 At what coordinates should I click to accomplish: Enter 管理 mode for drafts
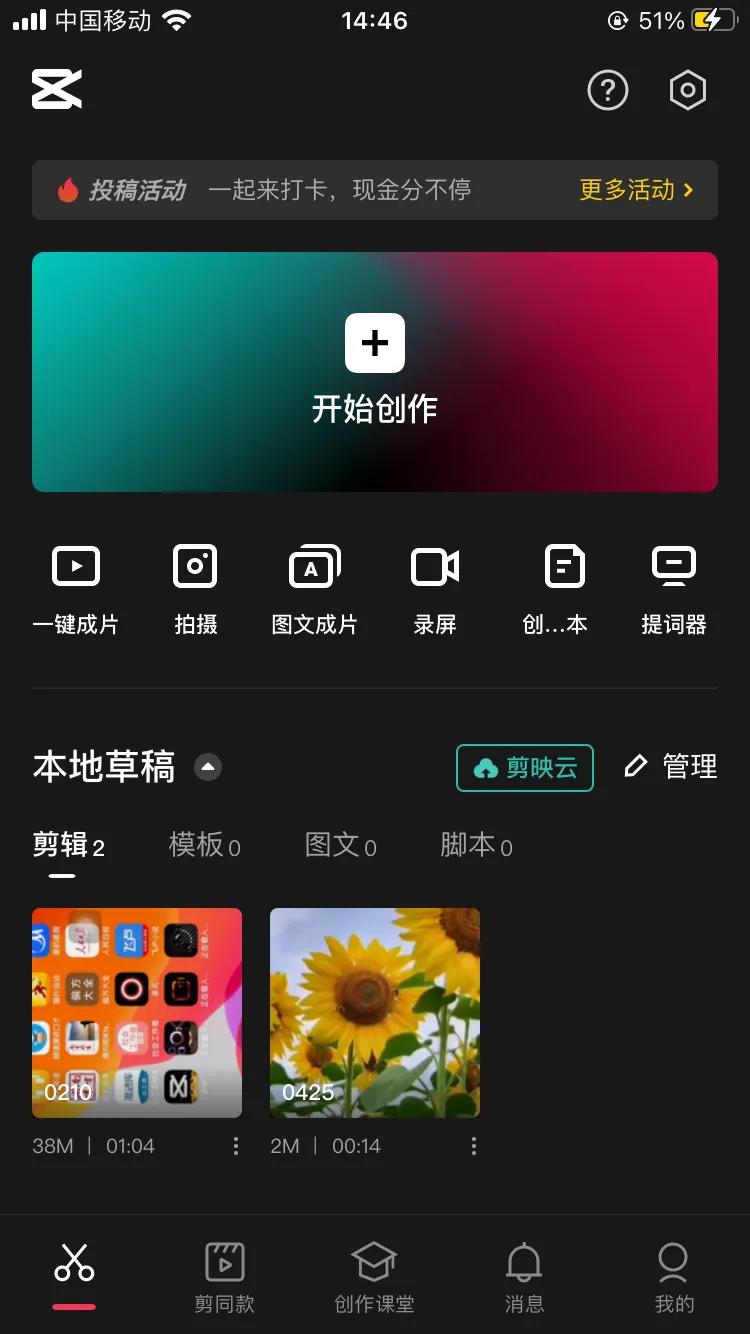(688, 767)
